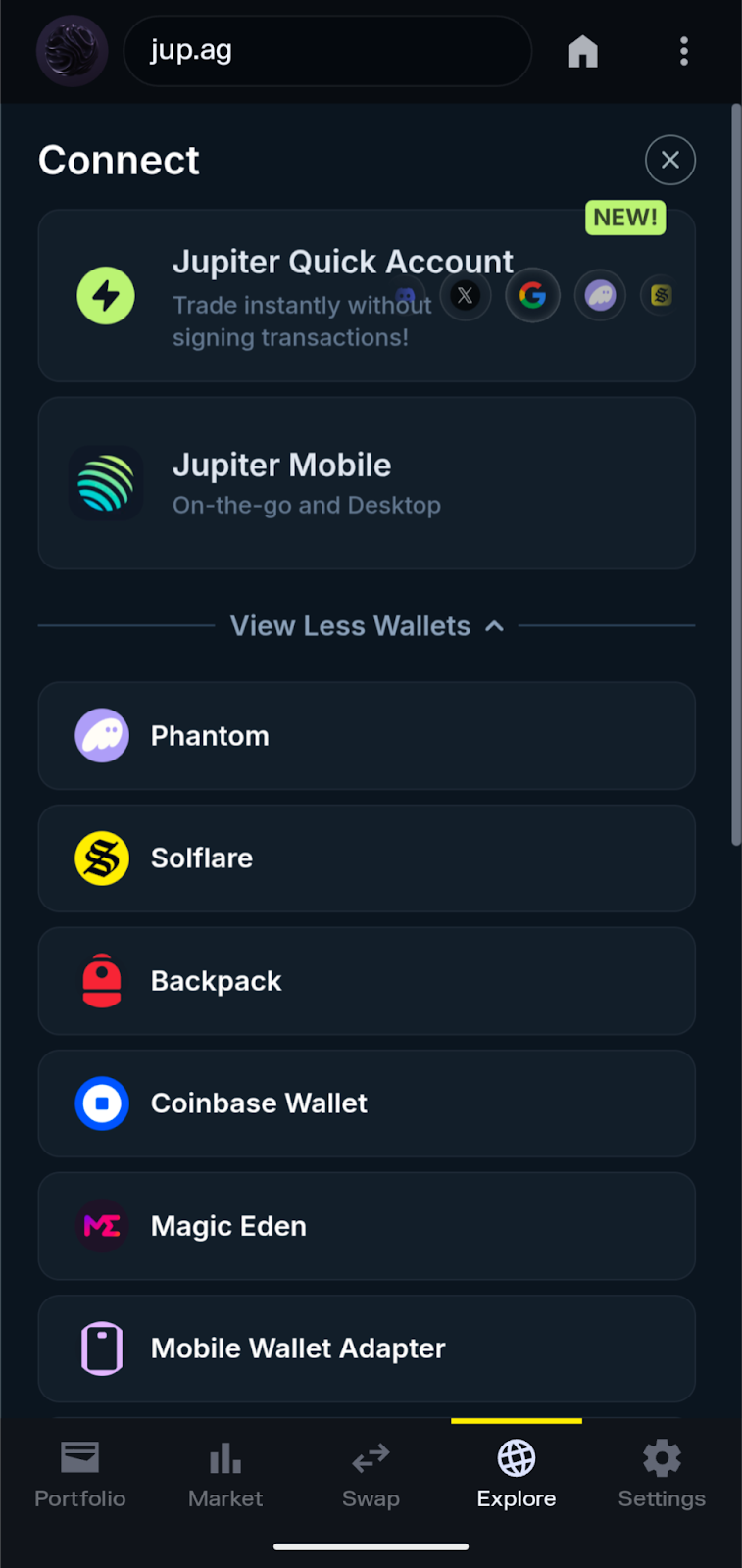Viewport: 742px width, 1568px height.
Task: Click the Coinbase Wallet icon
Action: (101, 1103)
